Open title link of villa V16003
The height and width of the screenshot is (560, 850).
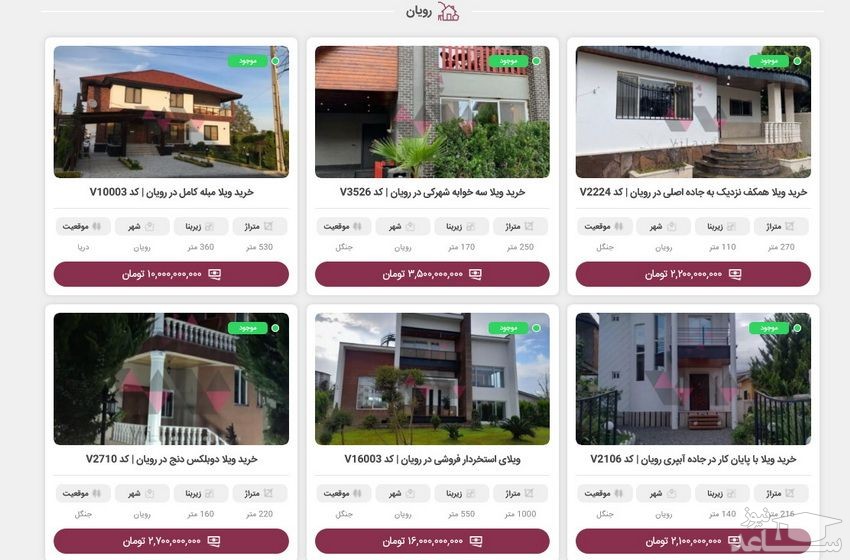tap(432, 459)
